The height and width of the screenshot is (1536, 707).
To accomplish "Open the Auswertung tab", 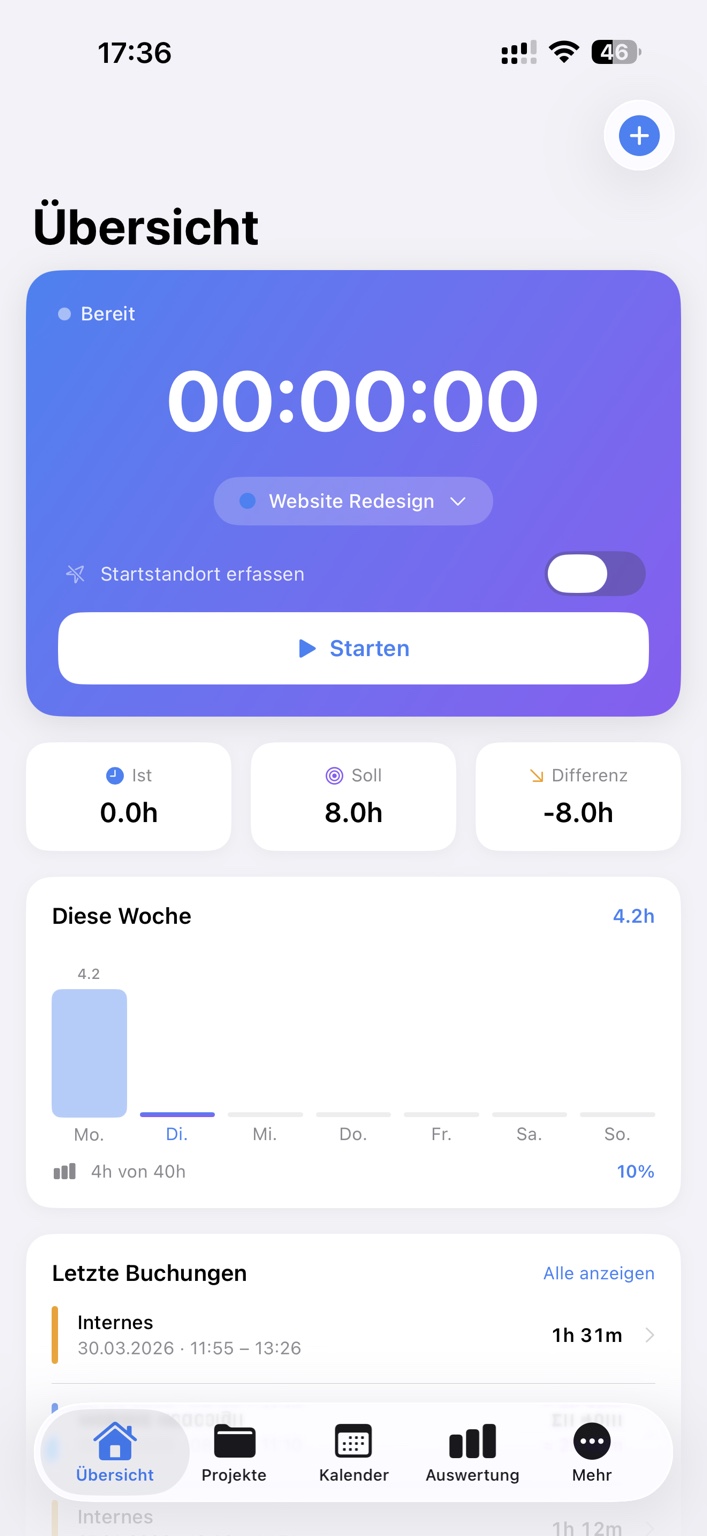I will coord(472,1453).
